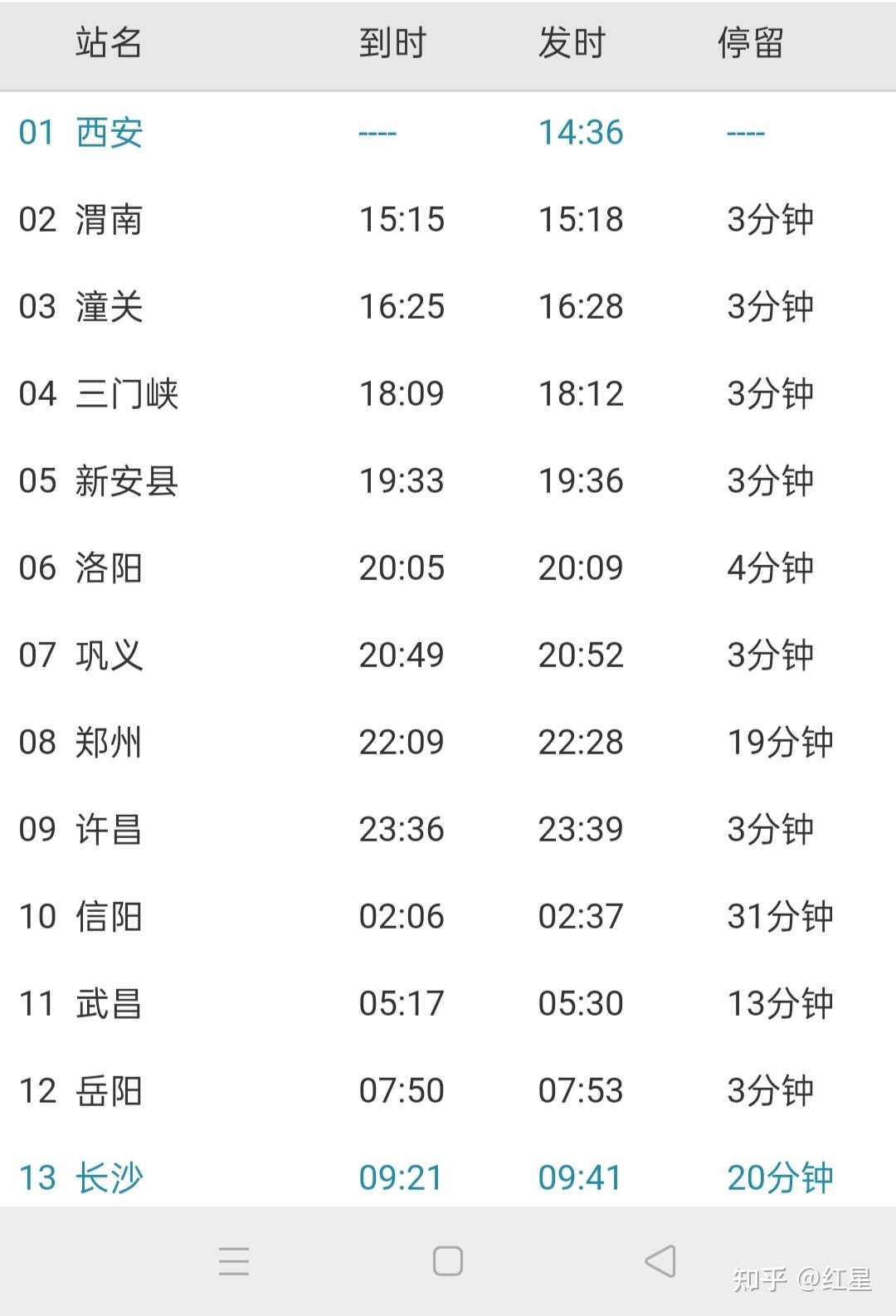Open departure time 14:36 for 西安

581,131
